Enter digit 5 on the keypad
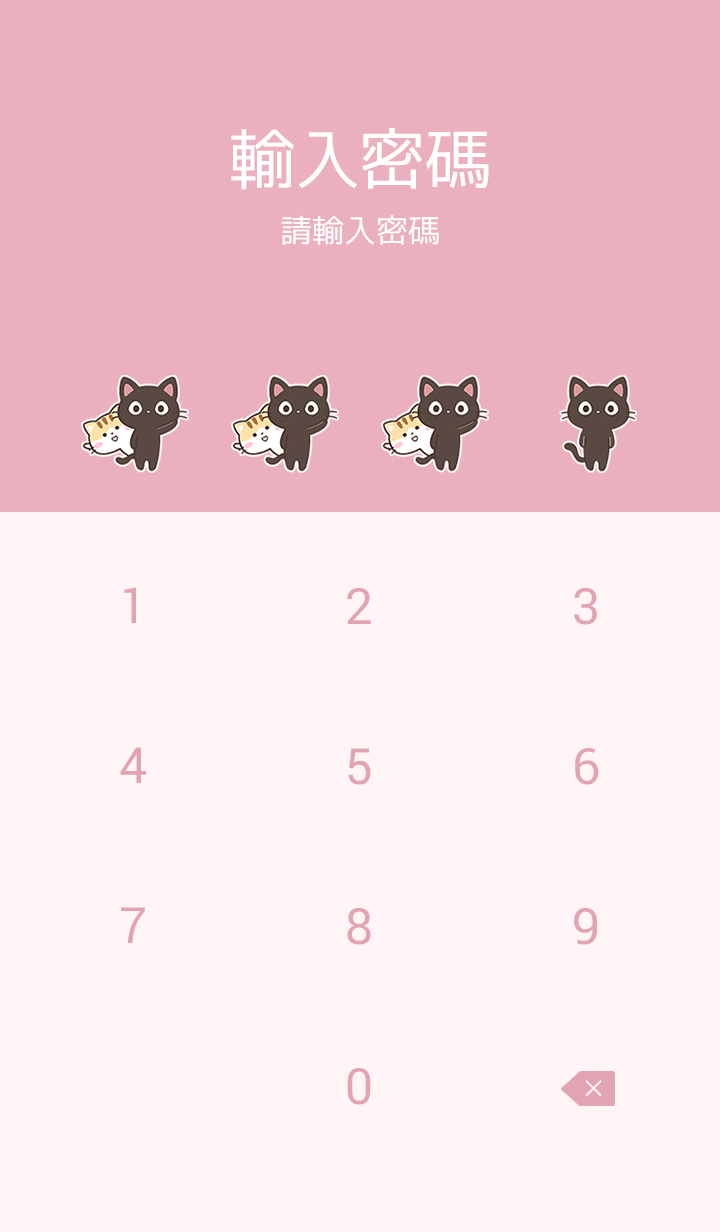This screenshot has width=720, height=1232. tap(359, 767)
